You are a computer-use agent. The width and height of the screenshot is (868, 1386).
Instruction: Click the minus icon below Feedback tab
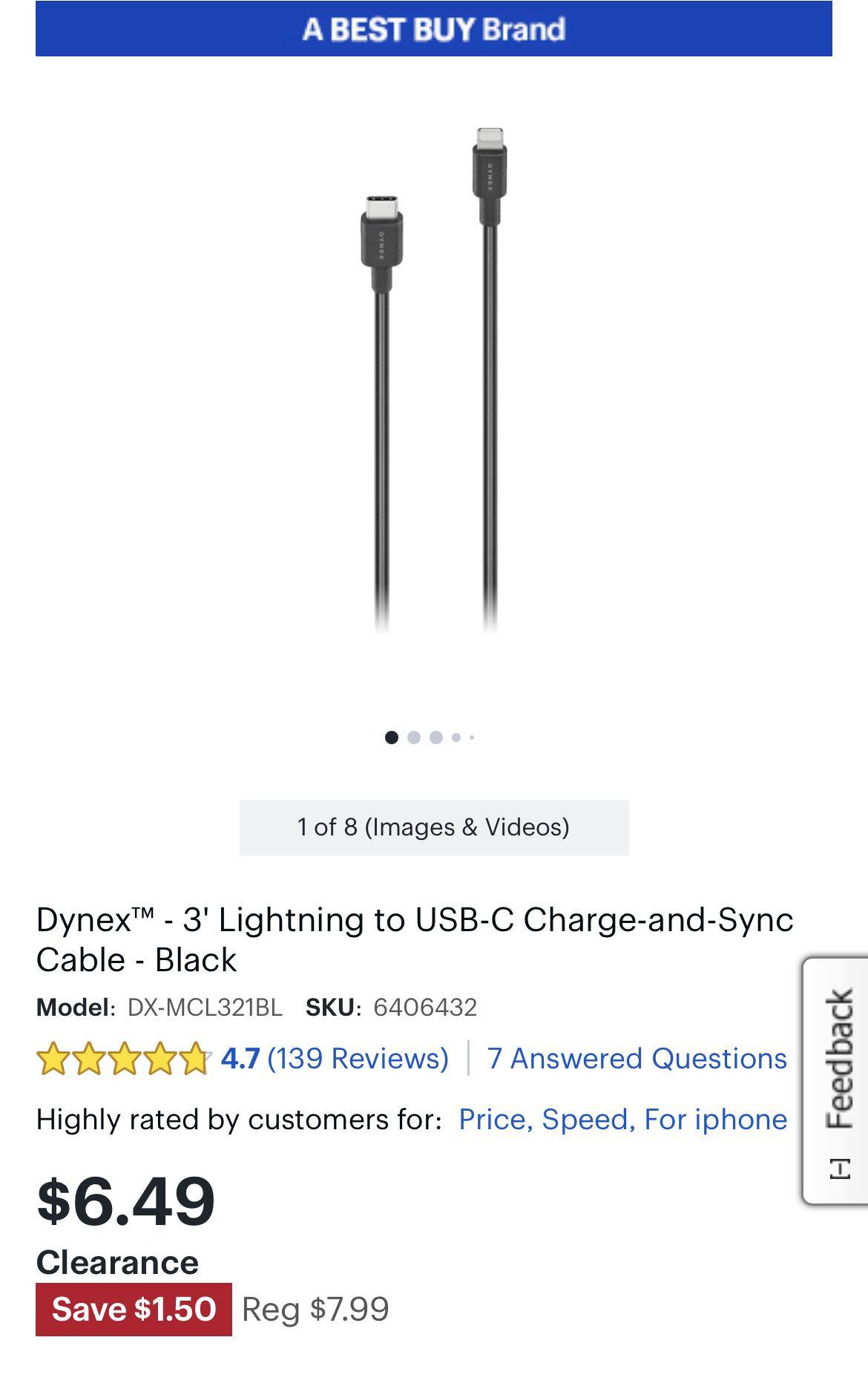coord(839,1167)
